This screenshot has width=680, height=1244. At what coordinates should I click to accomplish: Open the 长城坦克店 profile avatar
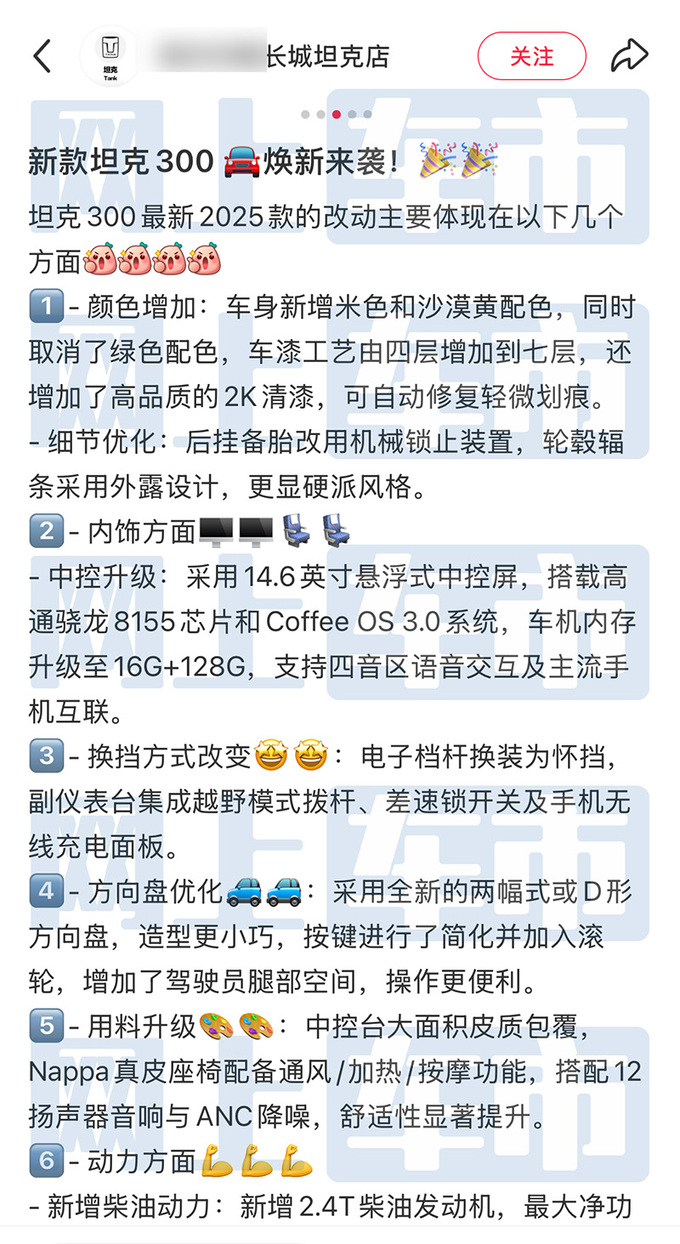[109, 56]
